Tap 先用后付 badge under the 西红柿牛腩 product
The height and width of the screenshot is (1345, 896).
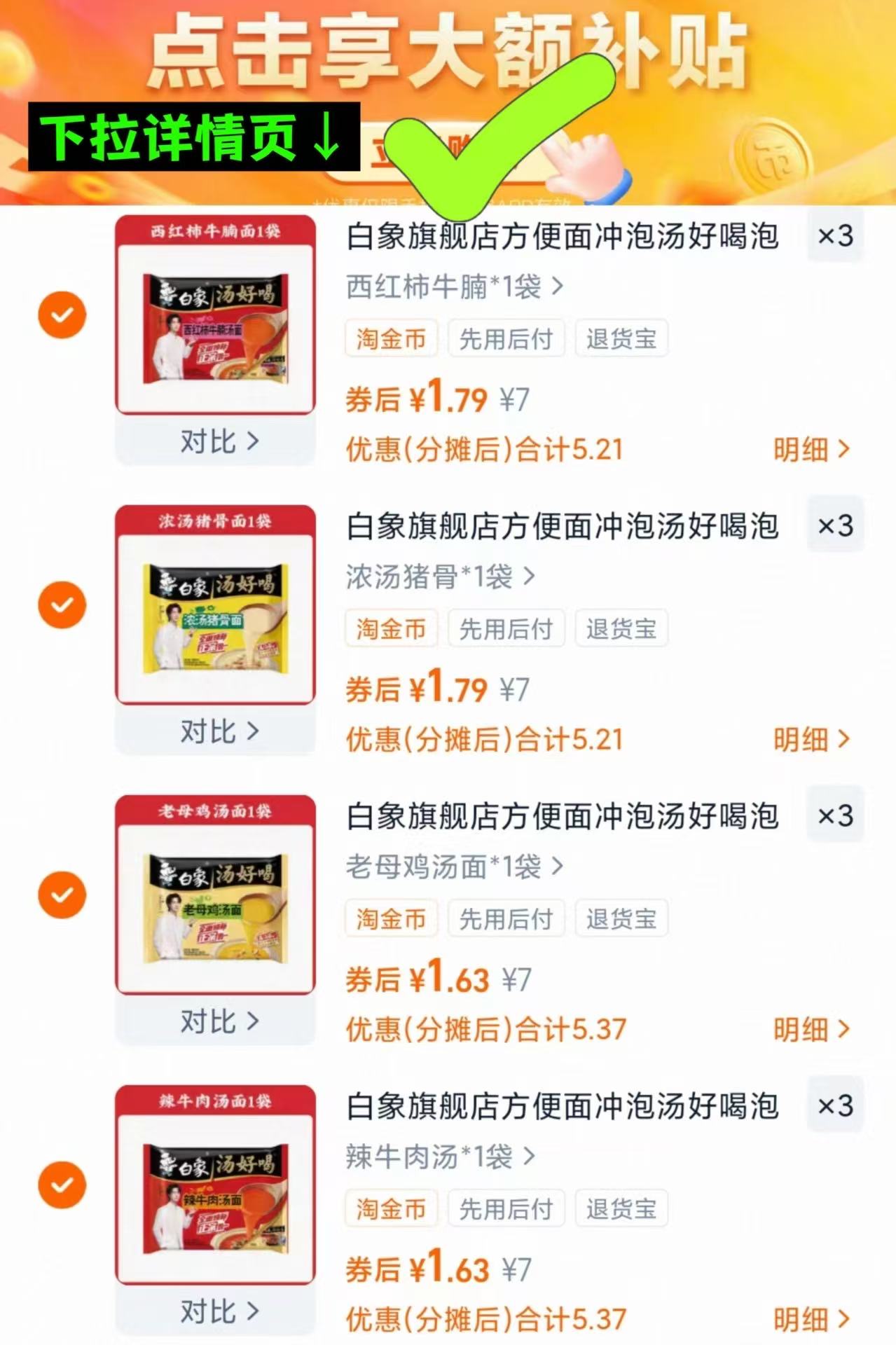[x=506, y=338]
